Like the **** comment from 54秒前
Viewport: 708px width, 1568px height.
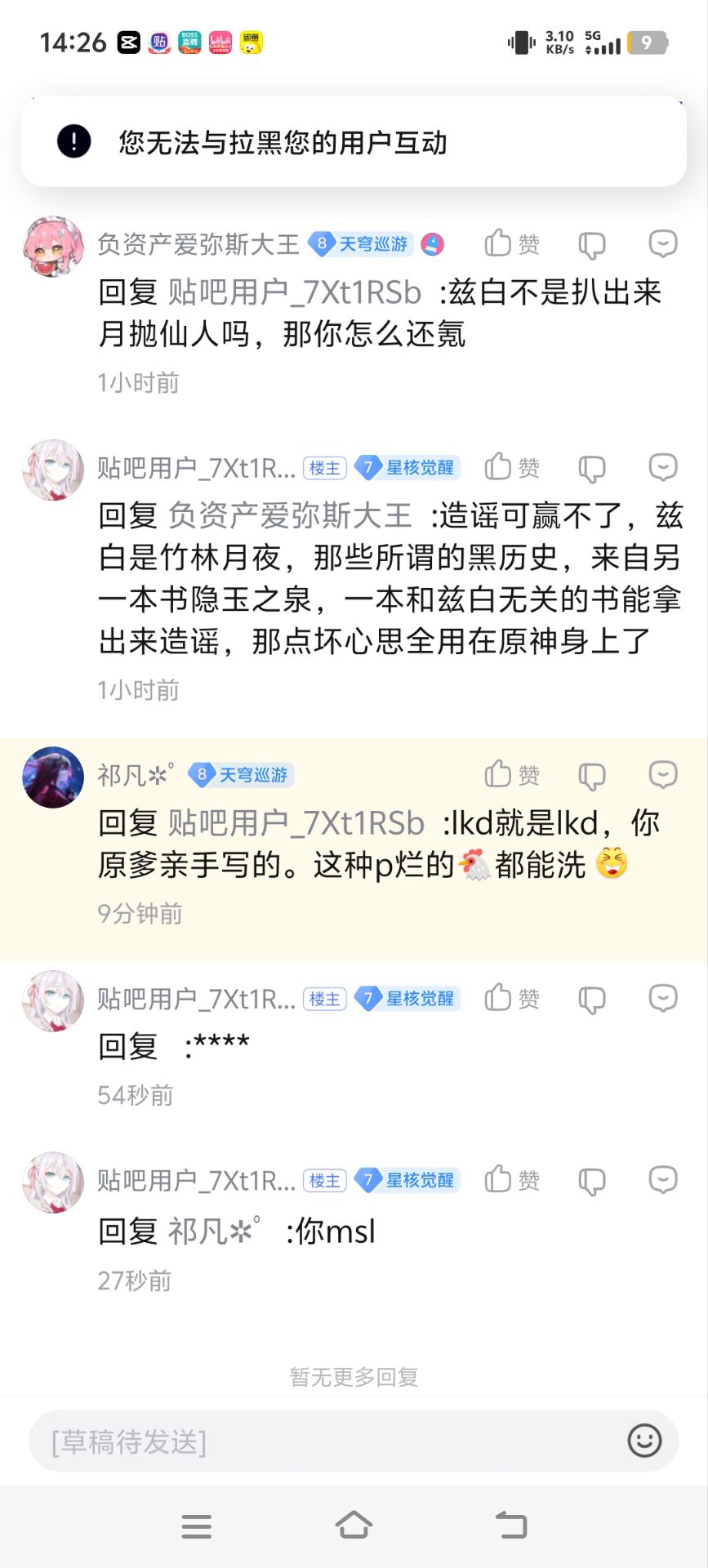[510, 998]
